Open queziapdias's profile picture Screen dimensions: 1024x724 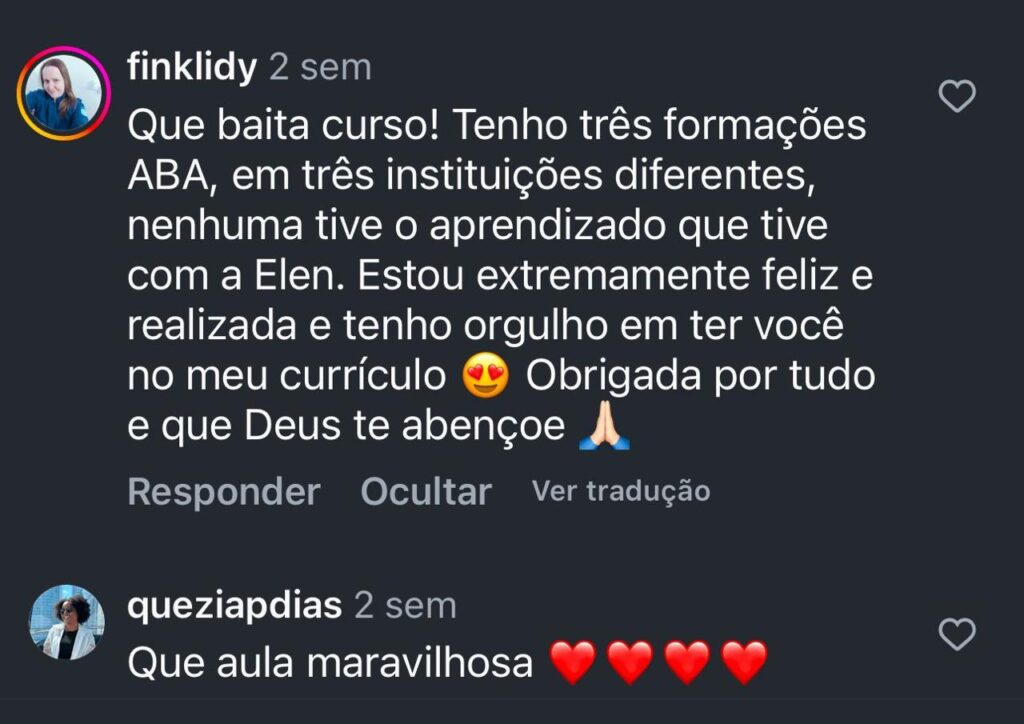[x=67, y=623]
